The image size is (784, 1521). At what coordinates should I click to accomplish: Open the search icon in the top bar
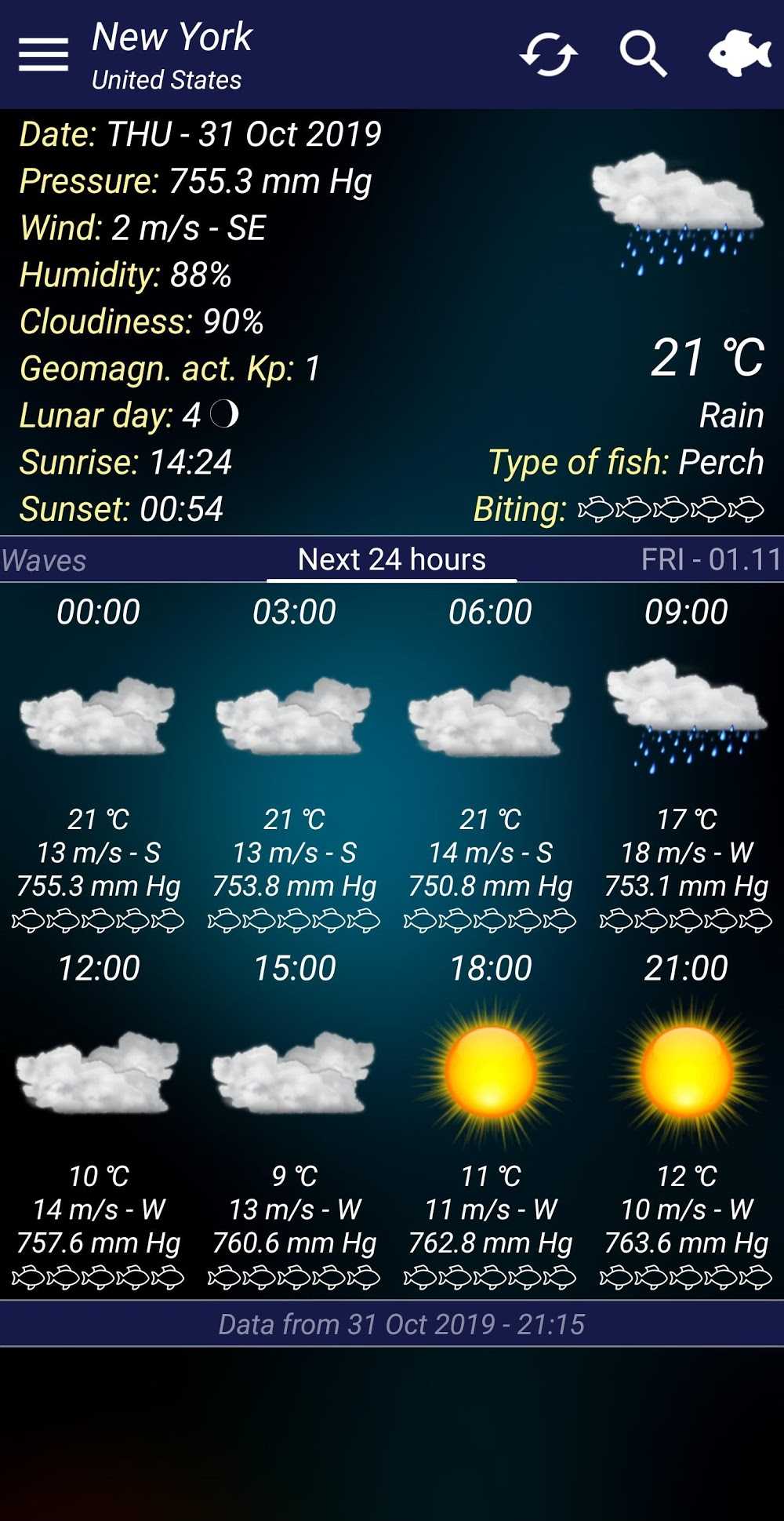click(643, 55)
